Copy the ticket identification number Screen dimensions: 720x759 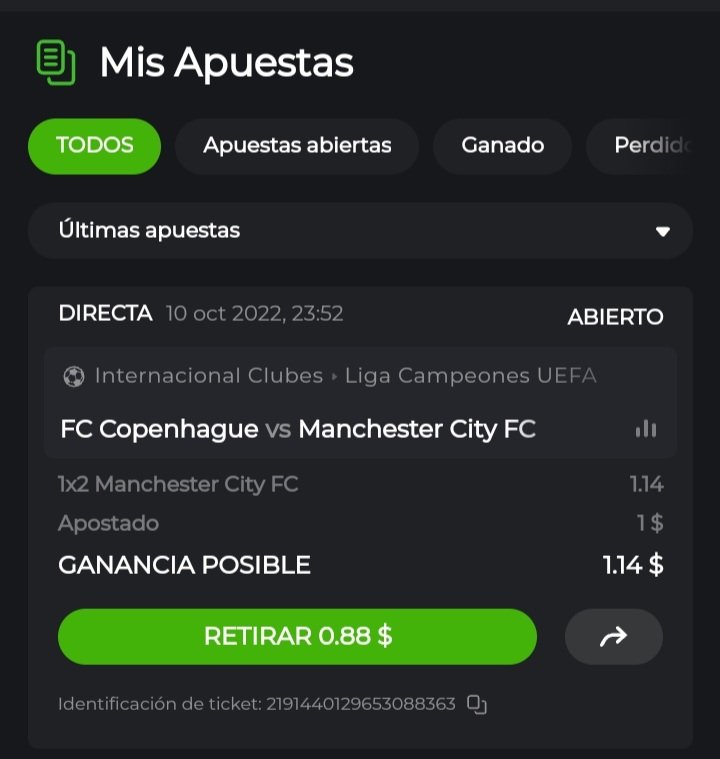coord(478,705)
